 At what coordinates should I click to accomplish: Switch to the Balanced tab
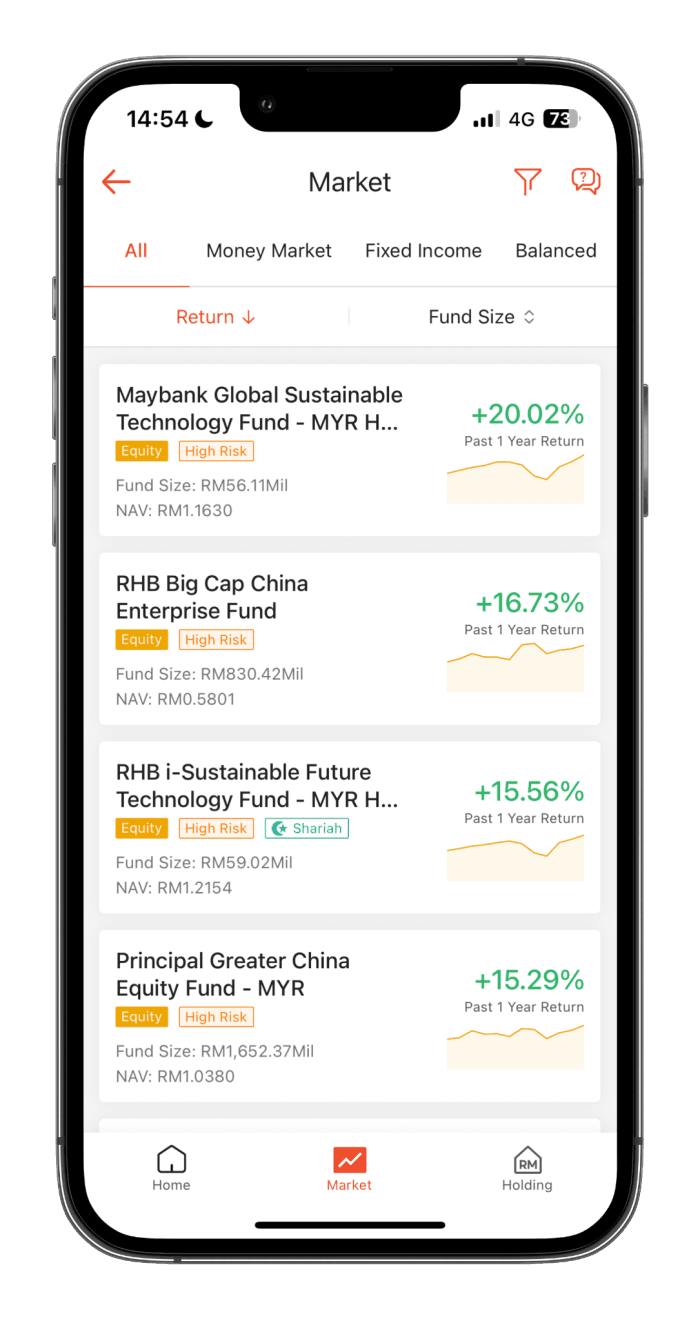coord(555,251)
